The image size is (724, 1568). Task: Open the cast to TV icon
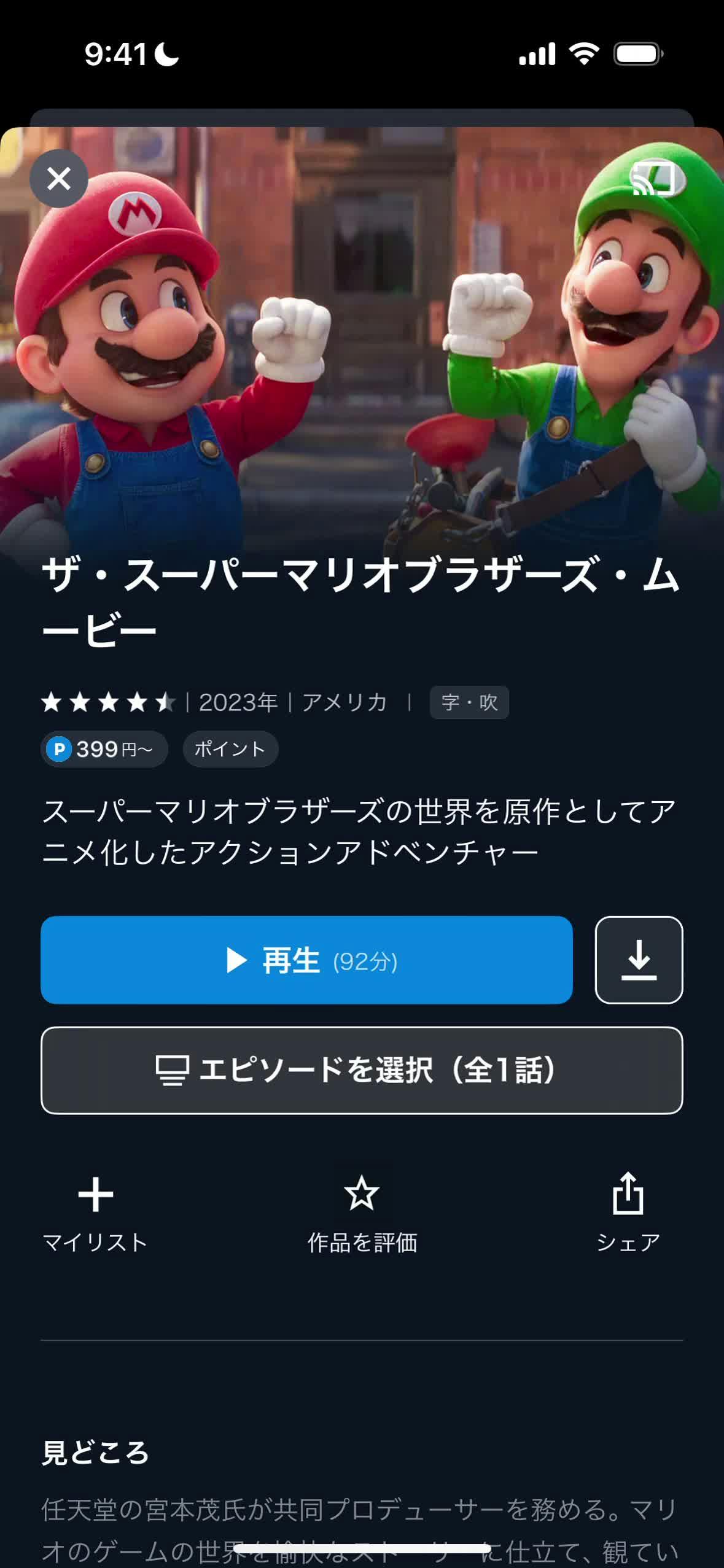pyautogui.click(x=652, y=179)
